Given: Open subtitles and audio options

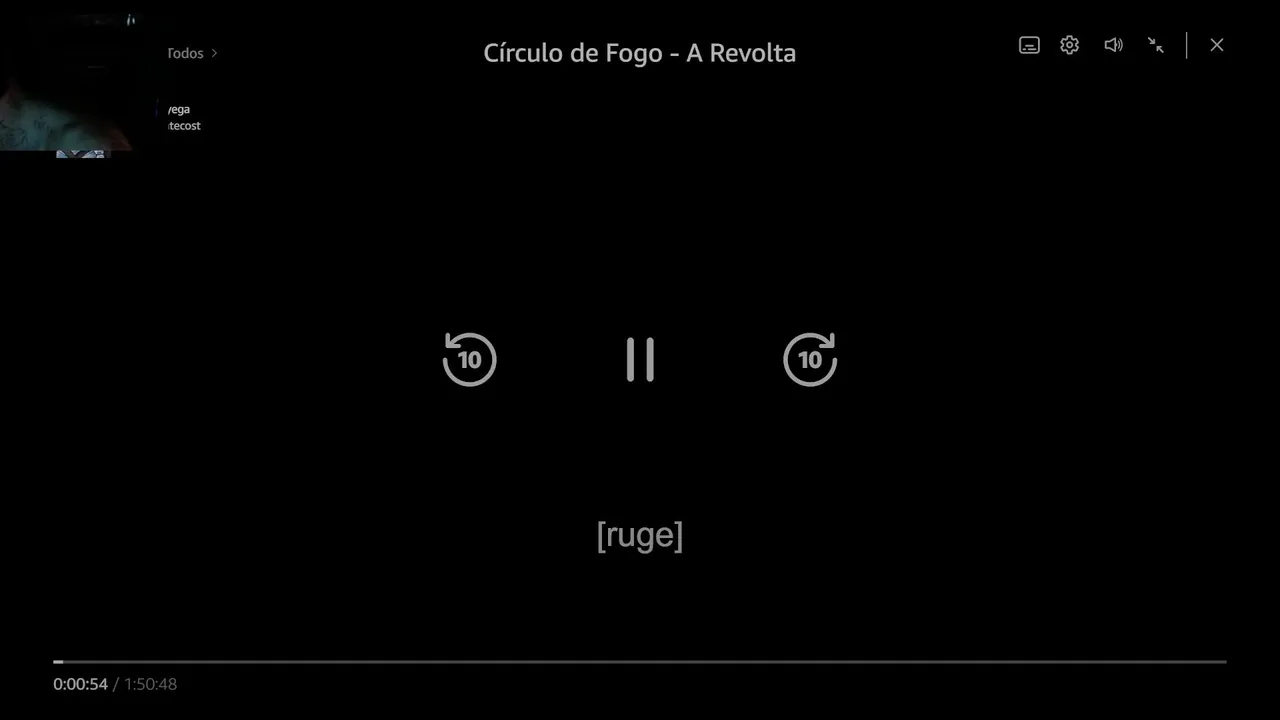Looking at the screenshot, I should pyautogui.click(x=1029, y=45).
